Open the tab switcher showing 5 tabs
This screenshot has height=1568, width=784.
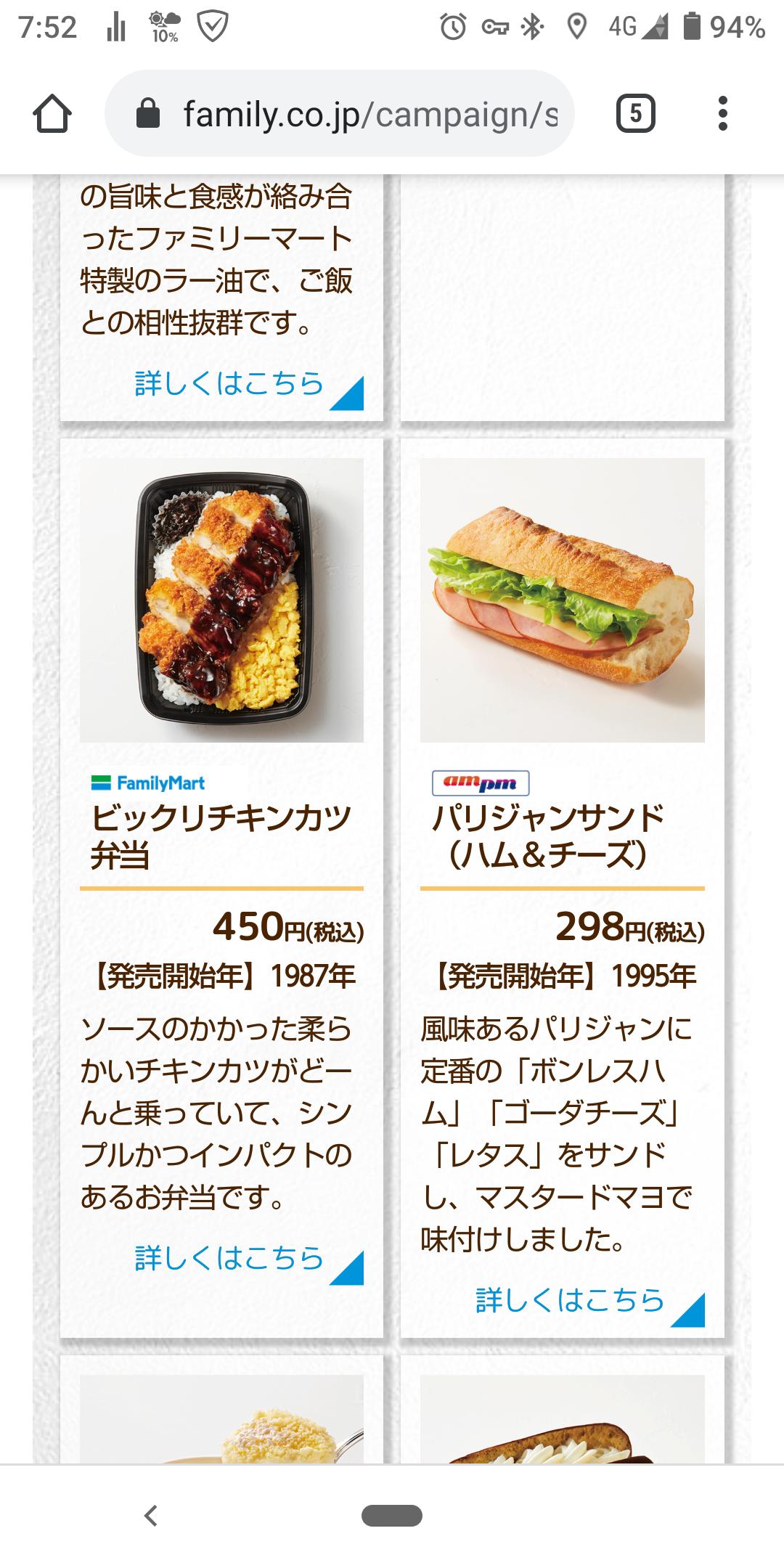635,114
